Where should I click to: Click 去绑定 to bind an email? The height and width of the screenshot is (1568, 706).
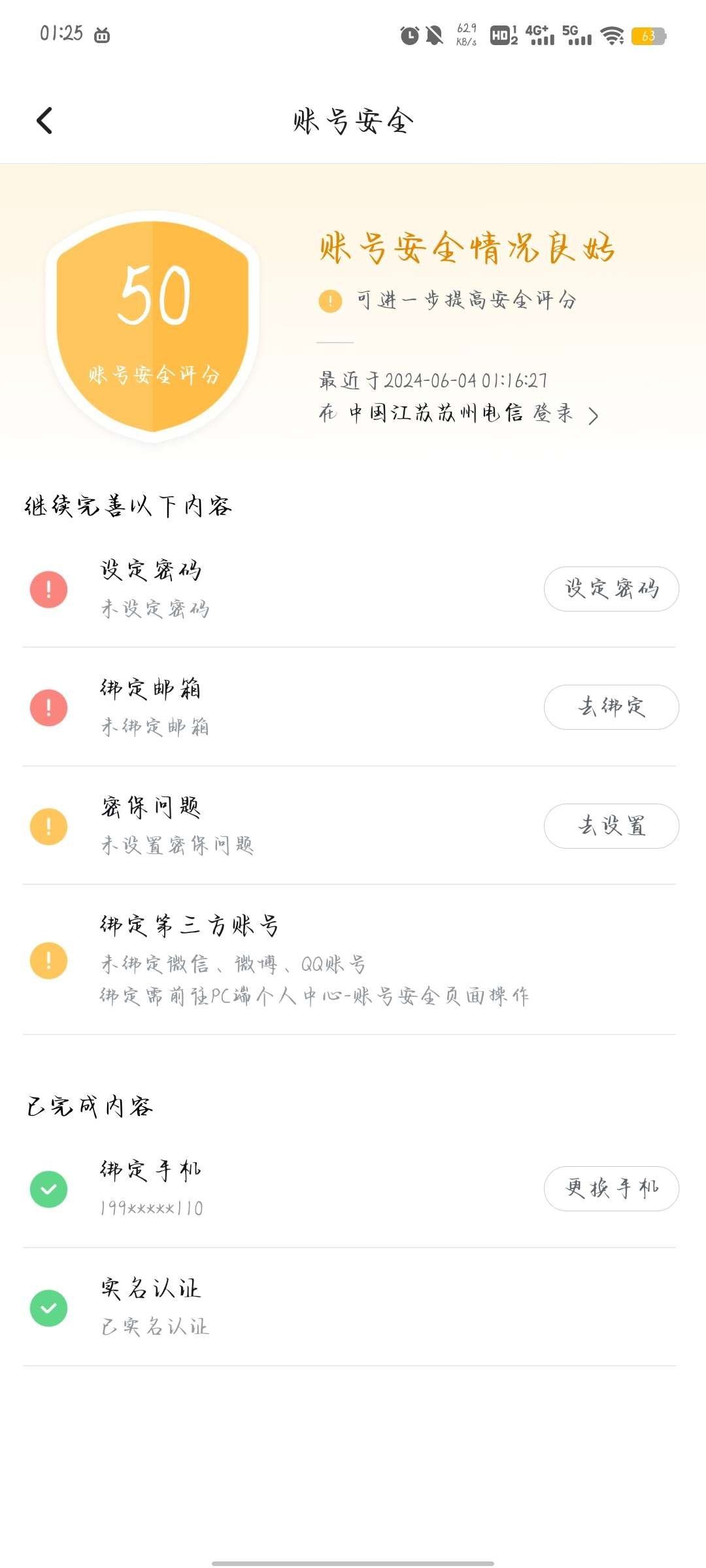click(611, 708)
